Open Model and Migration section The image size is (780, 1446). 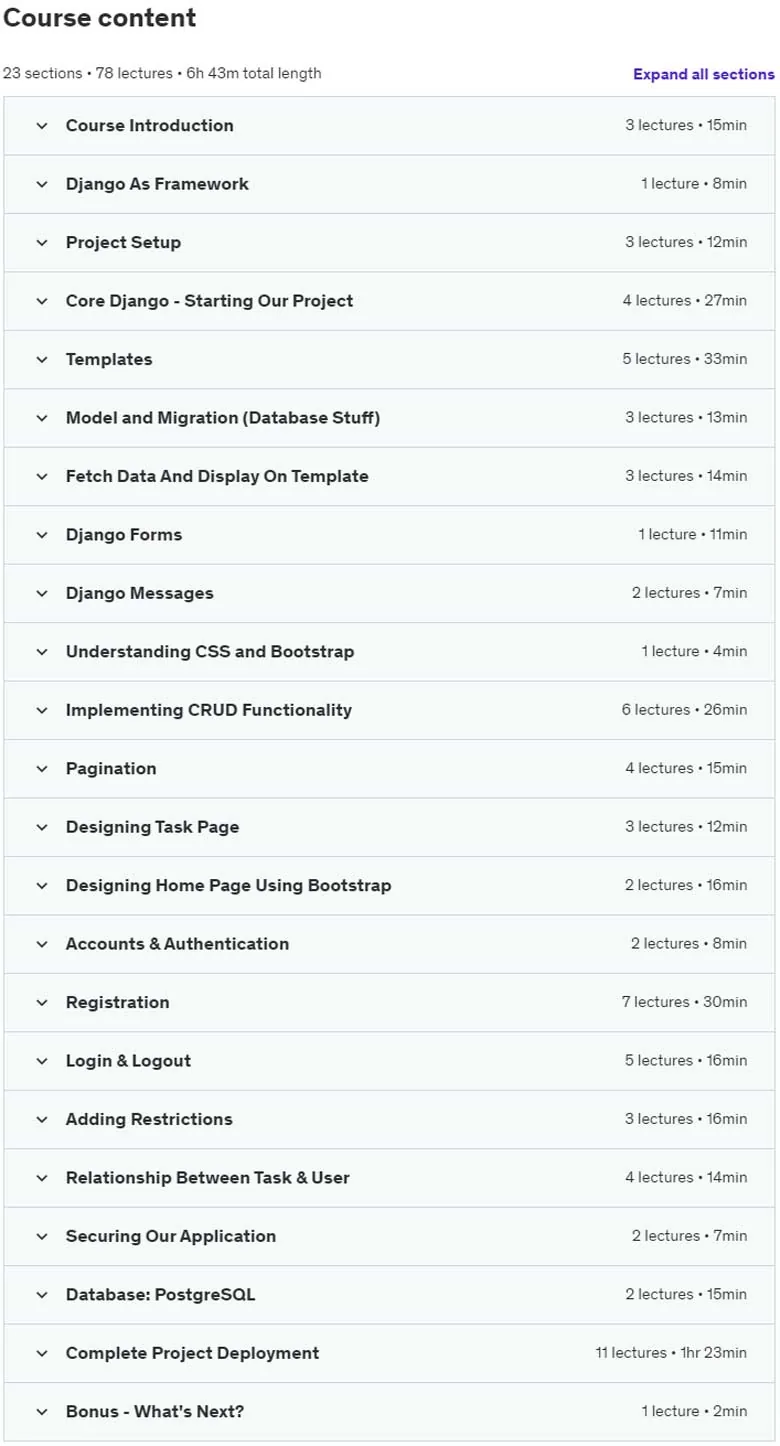tap(389, 418)
